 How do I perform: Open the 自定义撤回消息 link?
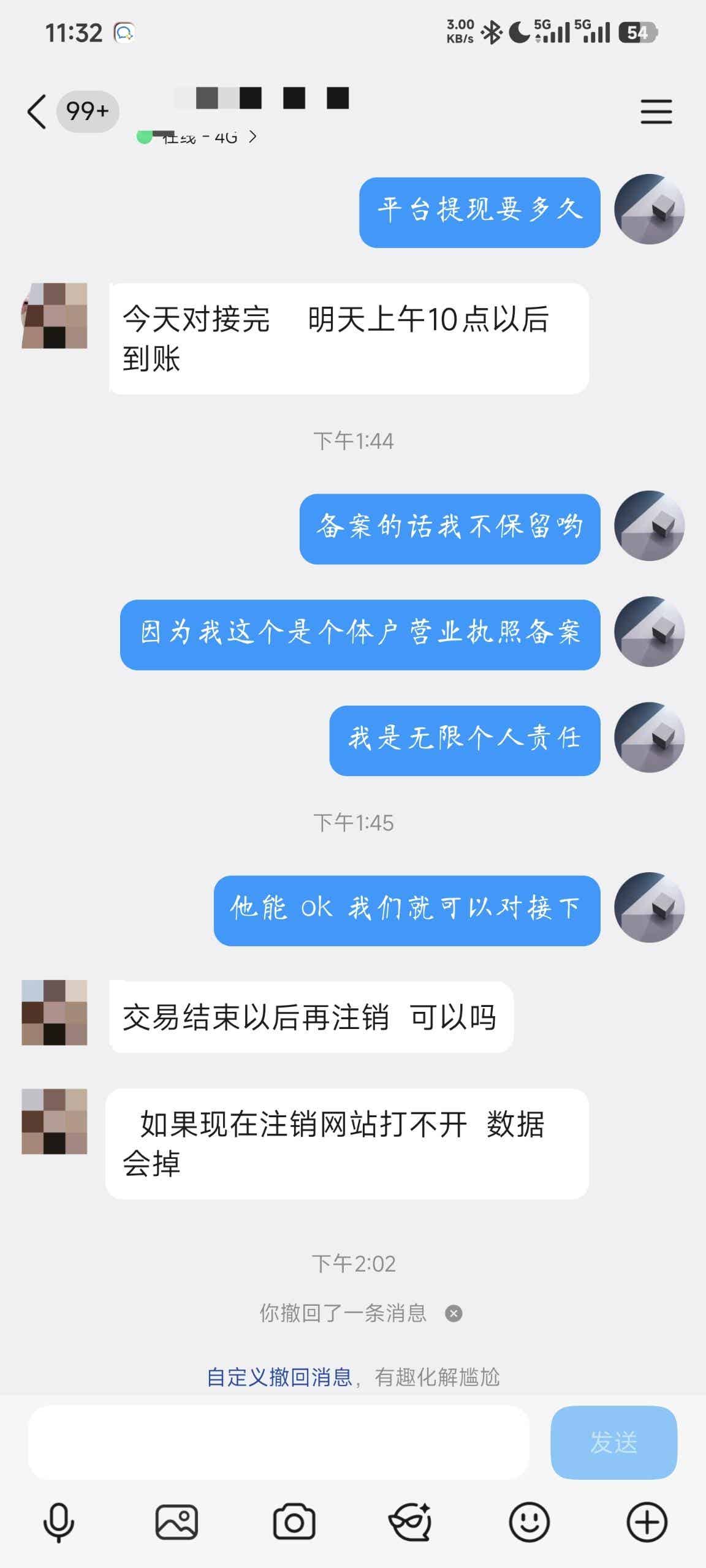point(279,1377)
